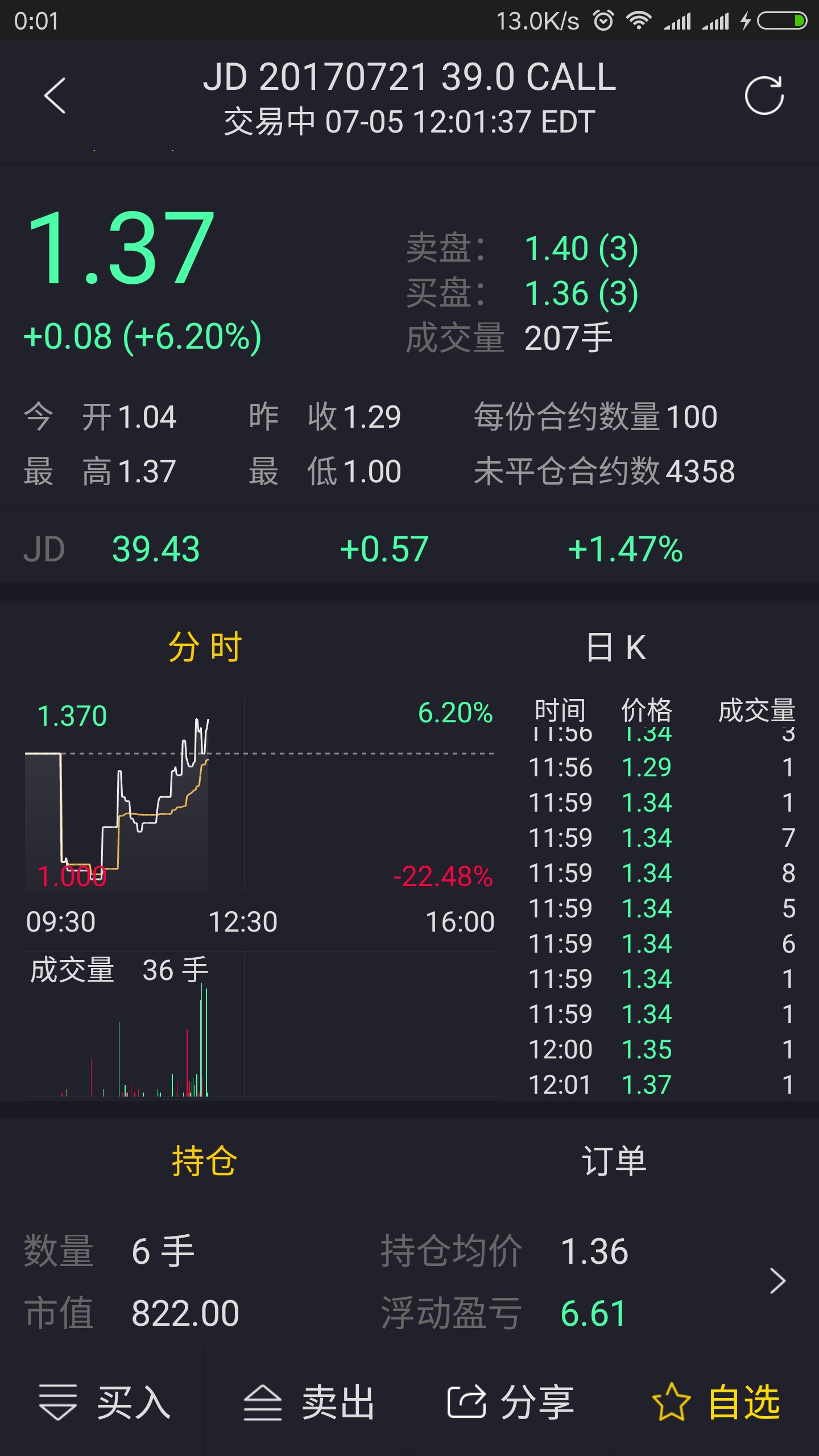
Task: Select the 持仓 positions tab
Action: [205, 1161]
